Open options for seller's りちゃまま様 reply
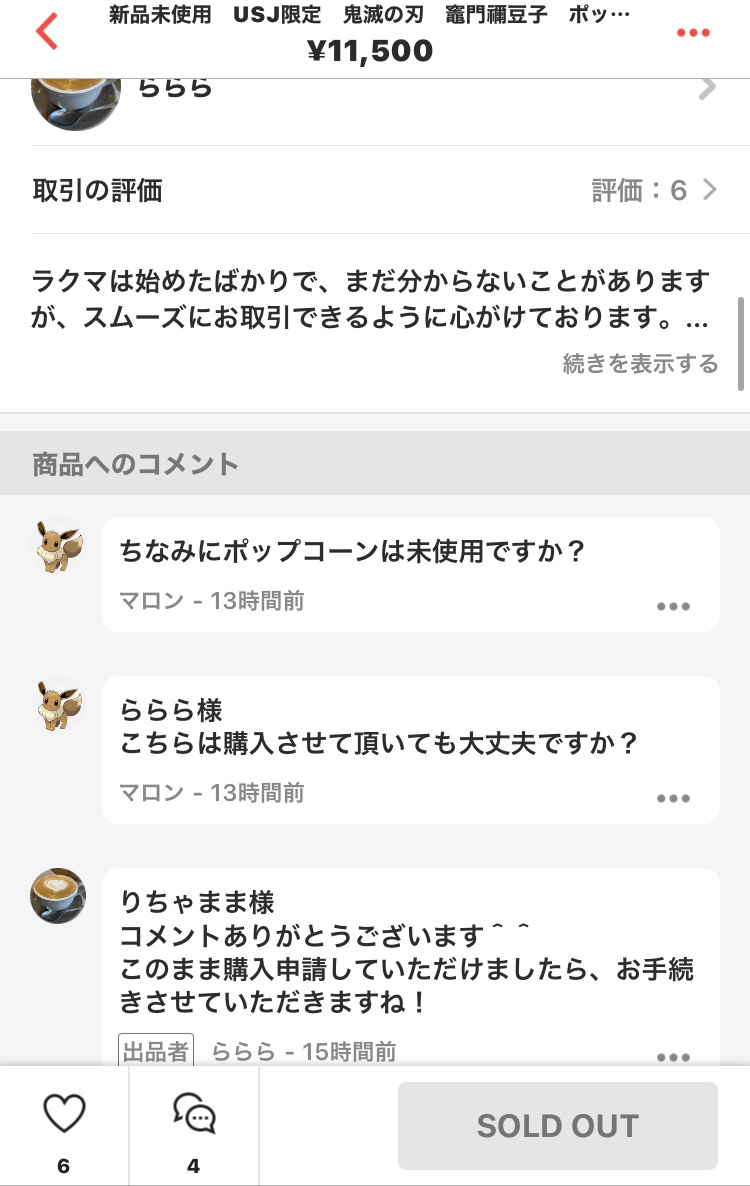This screenshot has width=750, height=1186. 673,1057
